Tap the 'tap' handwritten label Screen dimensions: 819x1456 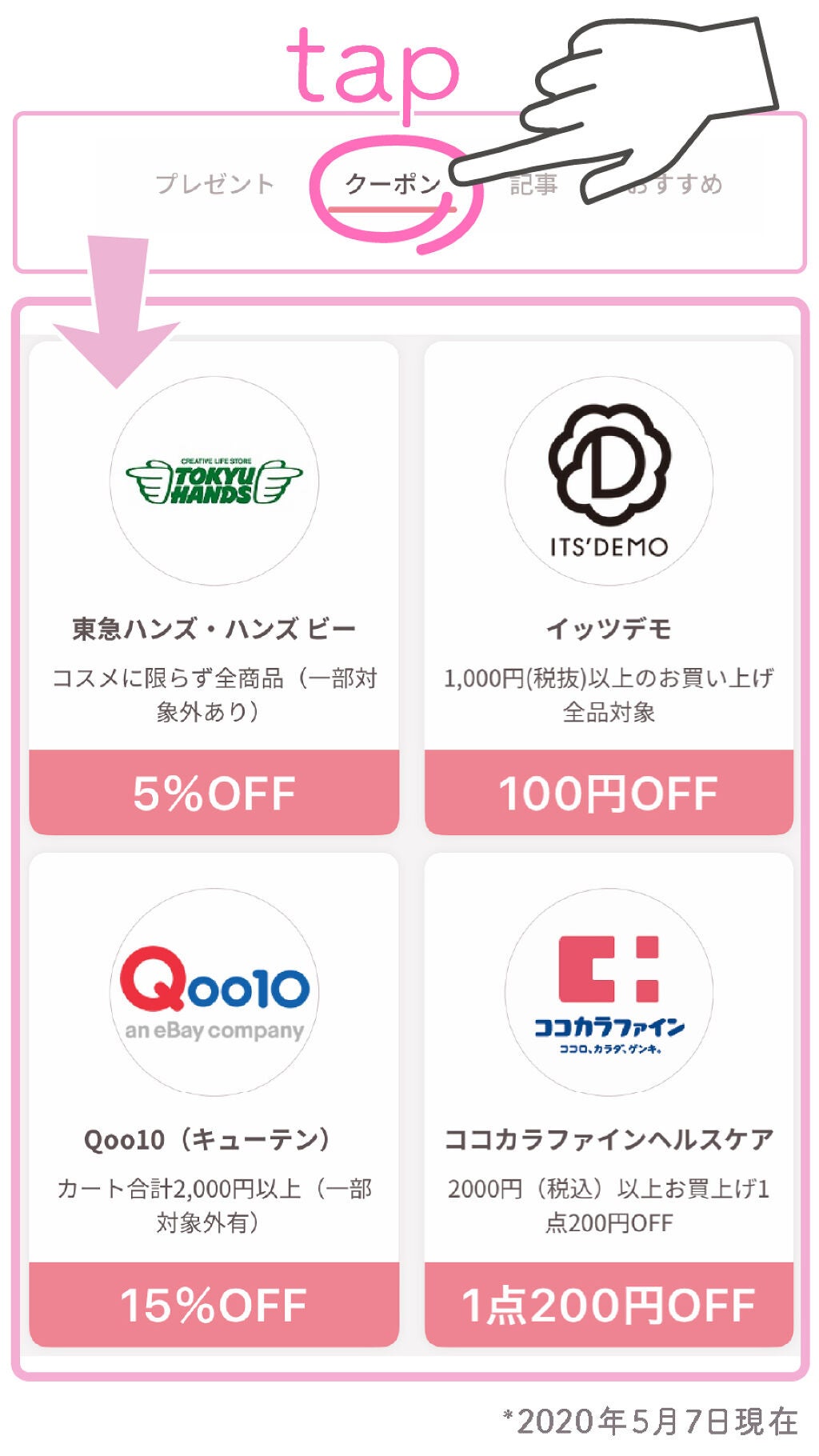click(372, 68)
